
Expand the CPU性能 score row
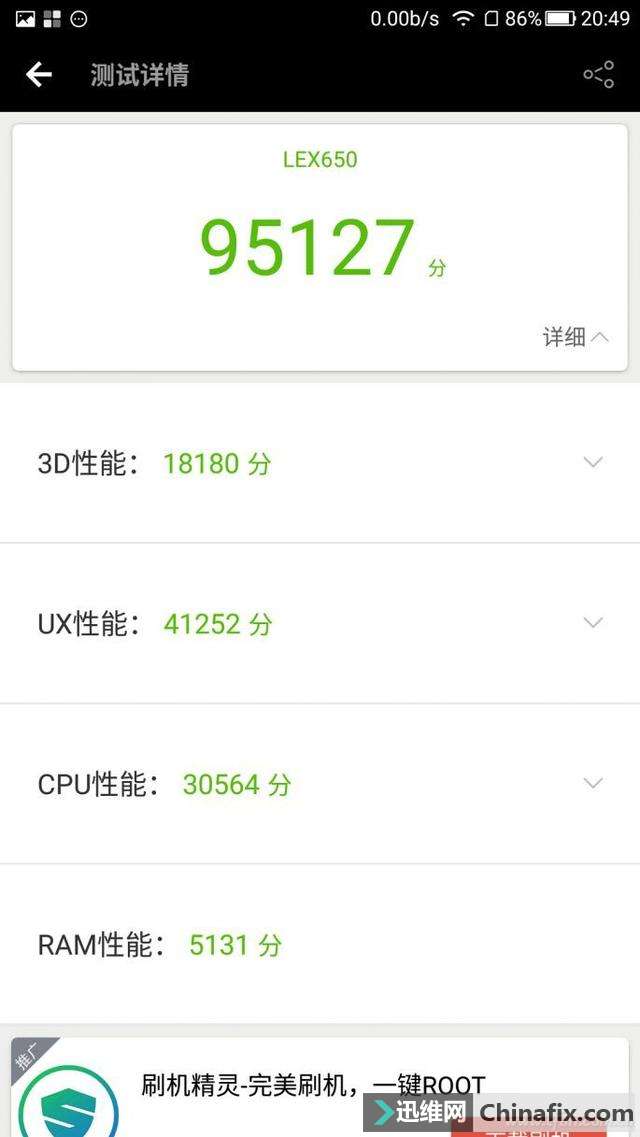click(320, 784)
